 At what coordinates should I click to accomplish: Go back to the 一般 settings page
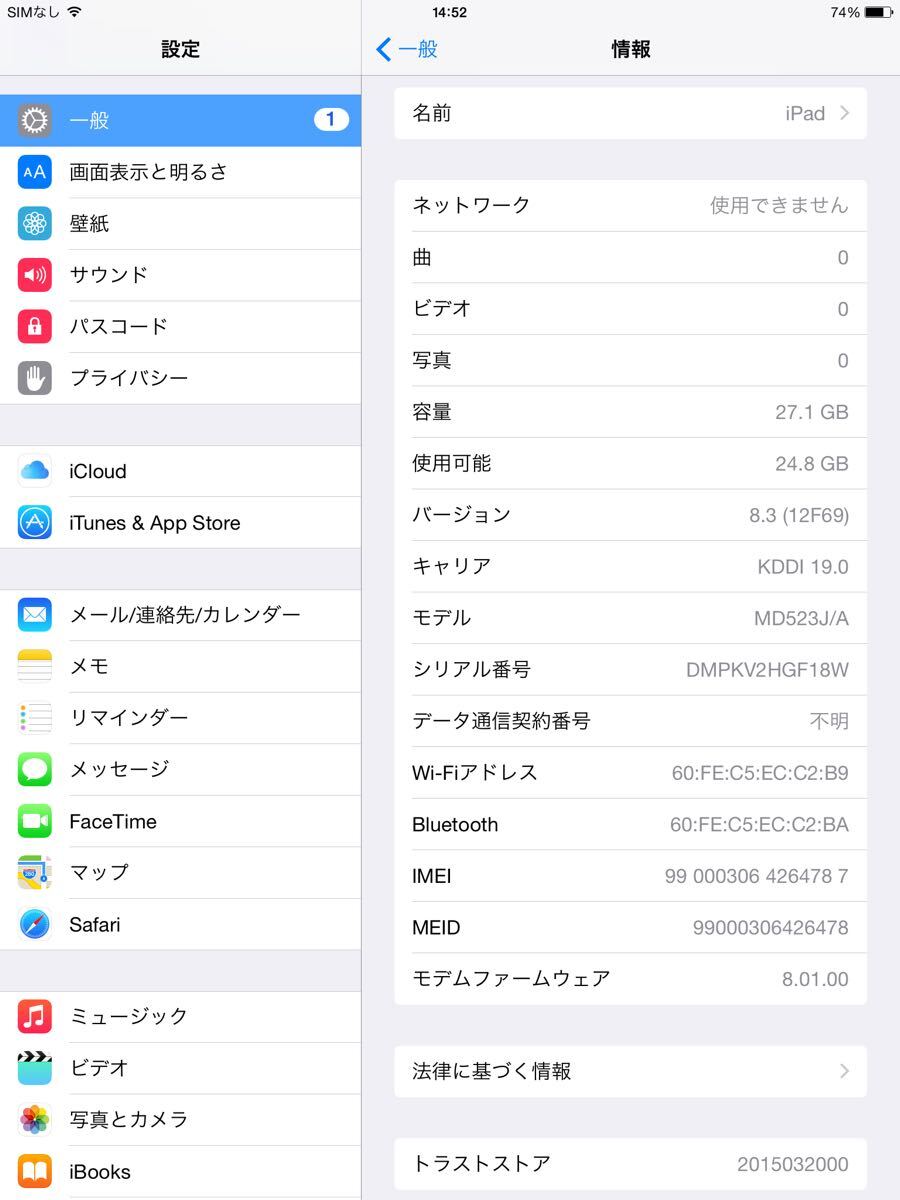click(x=407, y=49)
